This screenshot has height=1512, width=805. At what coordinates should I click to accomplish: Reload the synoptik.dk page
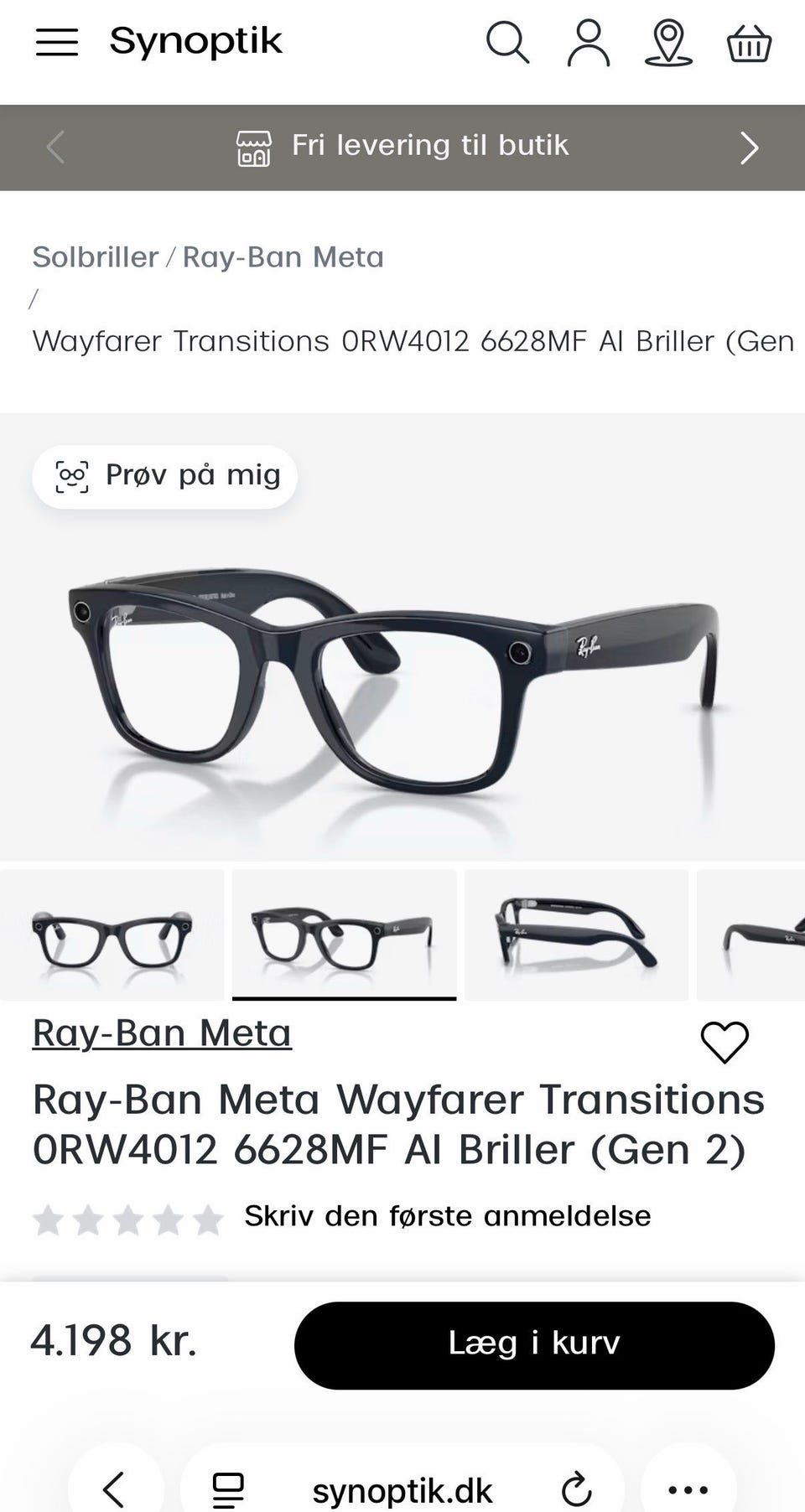coord(576,1489)
